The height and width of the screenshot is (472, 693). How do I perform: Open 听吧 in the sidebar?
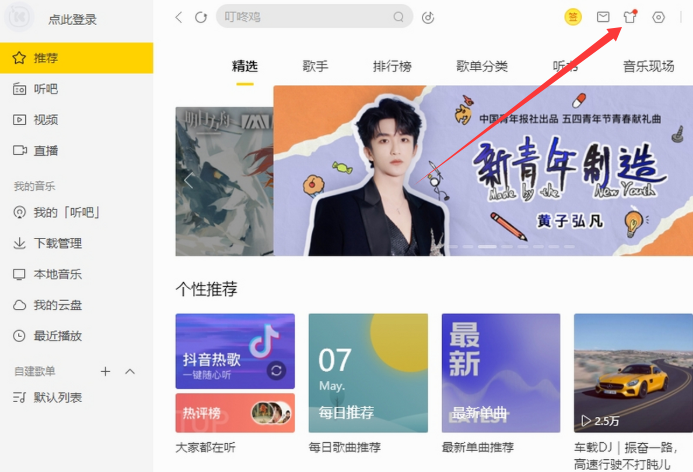[46, 89]
